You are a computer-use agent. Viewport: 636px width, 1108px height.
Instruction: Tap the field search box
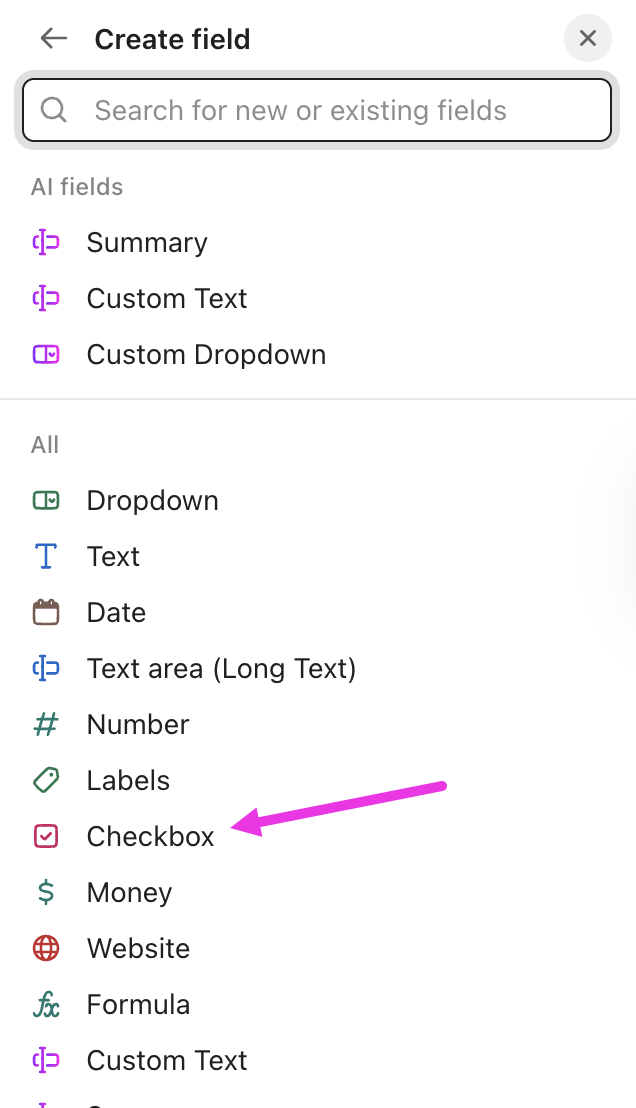[316, 110]
